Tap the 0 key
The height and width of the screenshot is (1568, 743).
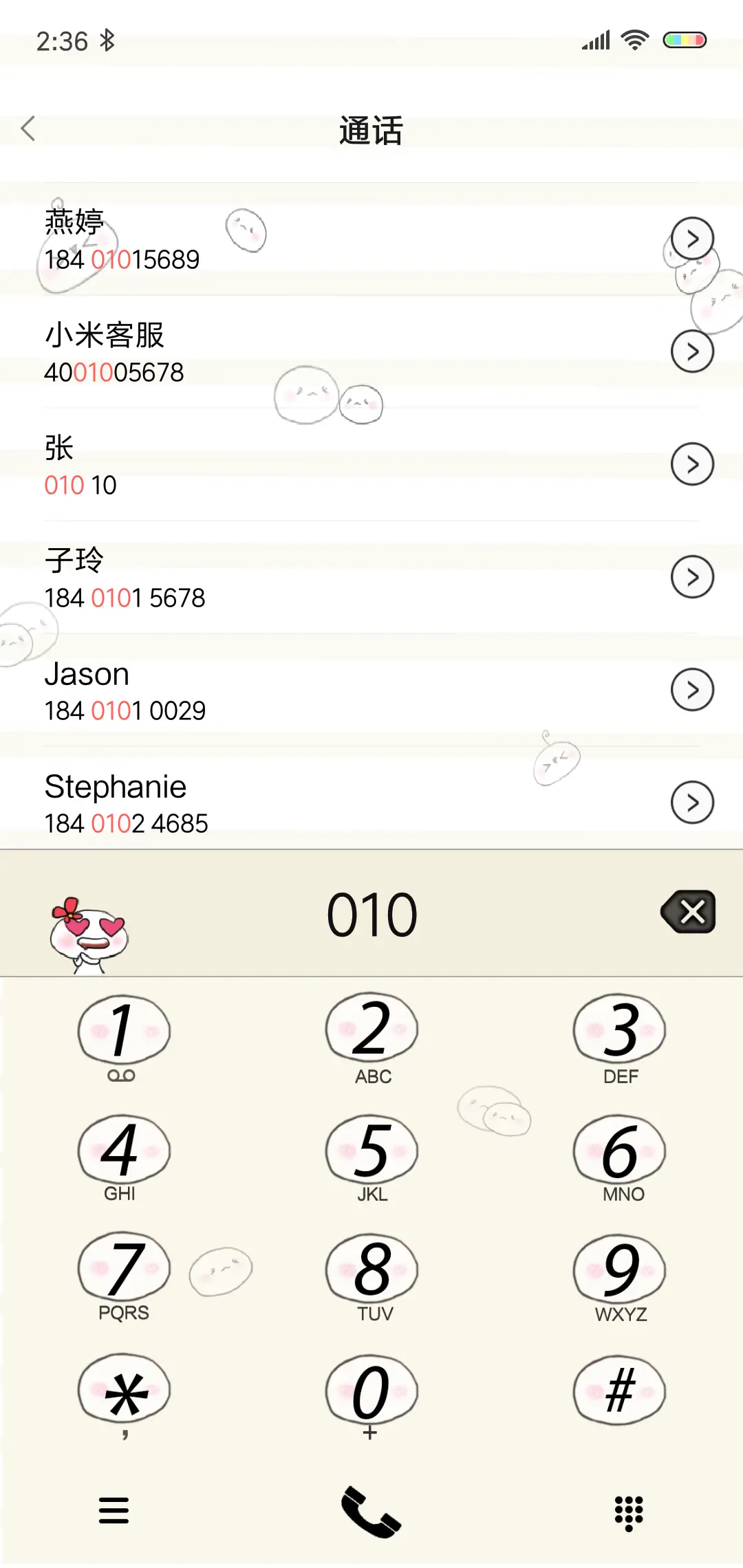pyautogui.click(x=371, y=1391)
